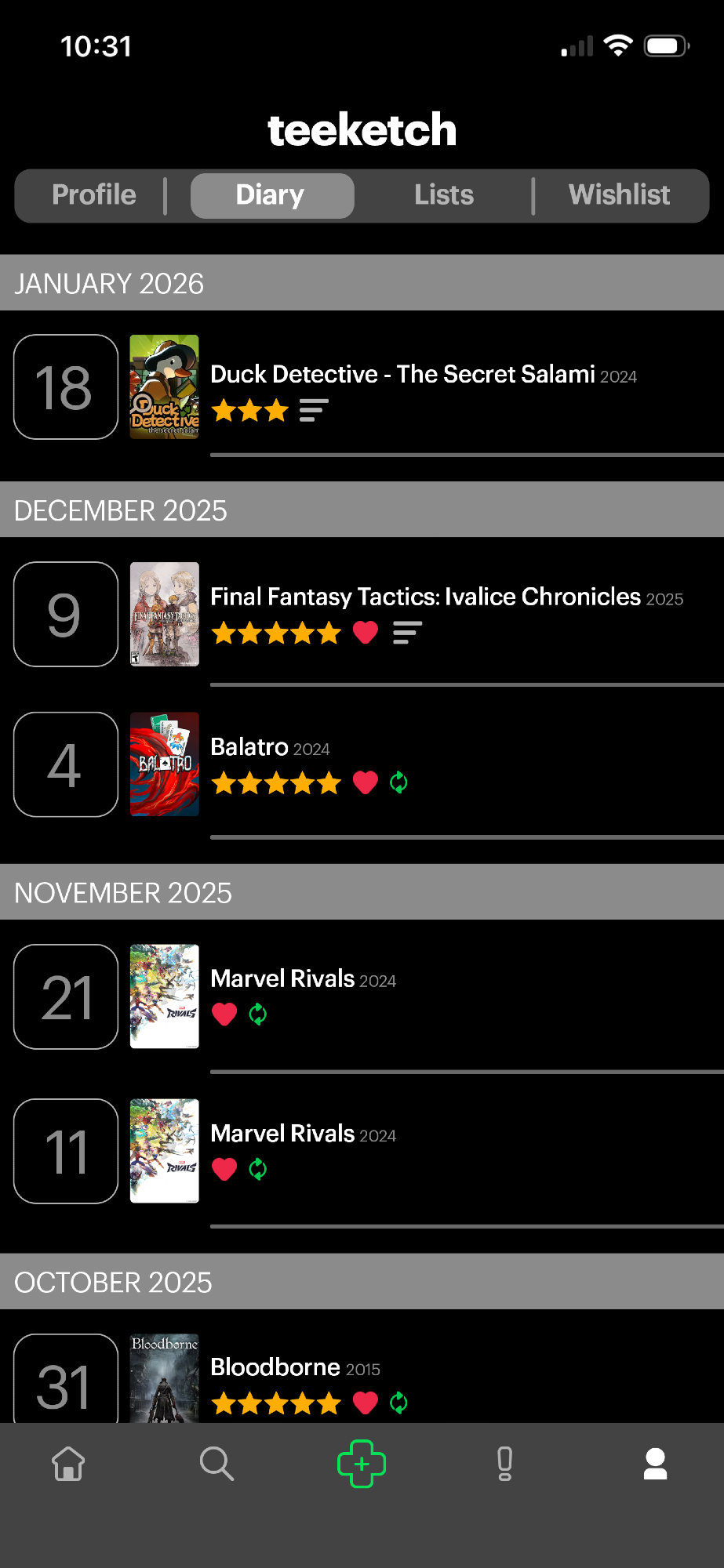Open the profile icon in bottom bar
Image resolution: width=724 pixels, height=1568 pixels.
tap(655, 1463)
